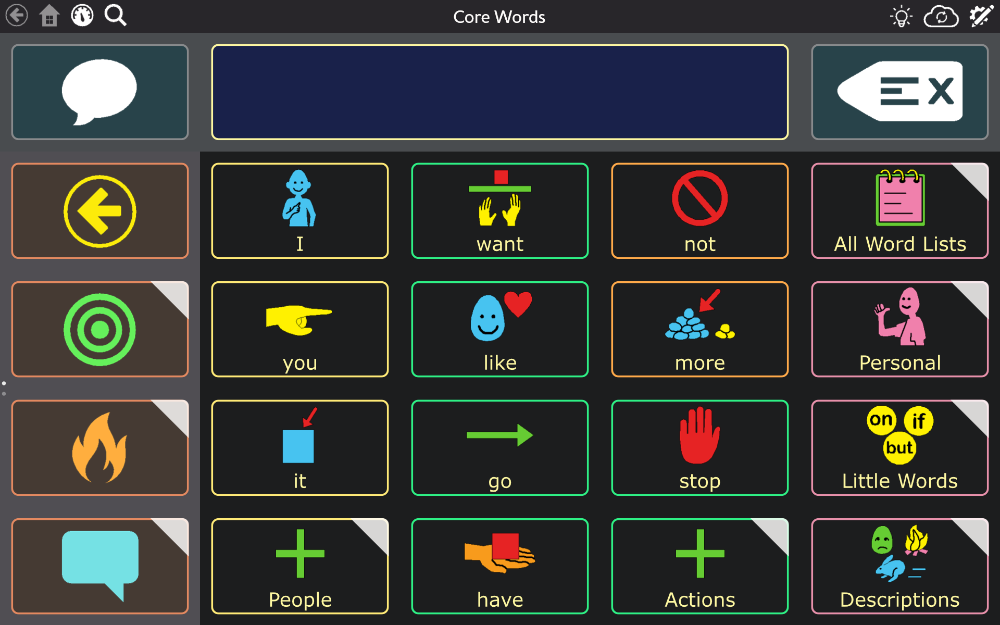Select the word "you"
This screenshot has height=625, width=1000.
click(300, 329)
